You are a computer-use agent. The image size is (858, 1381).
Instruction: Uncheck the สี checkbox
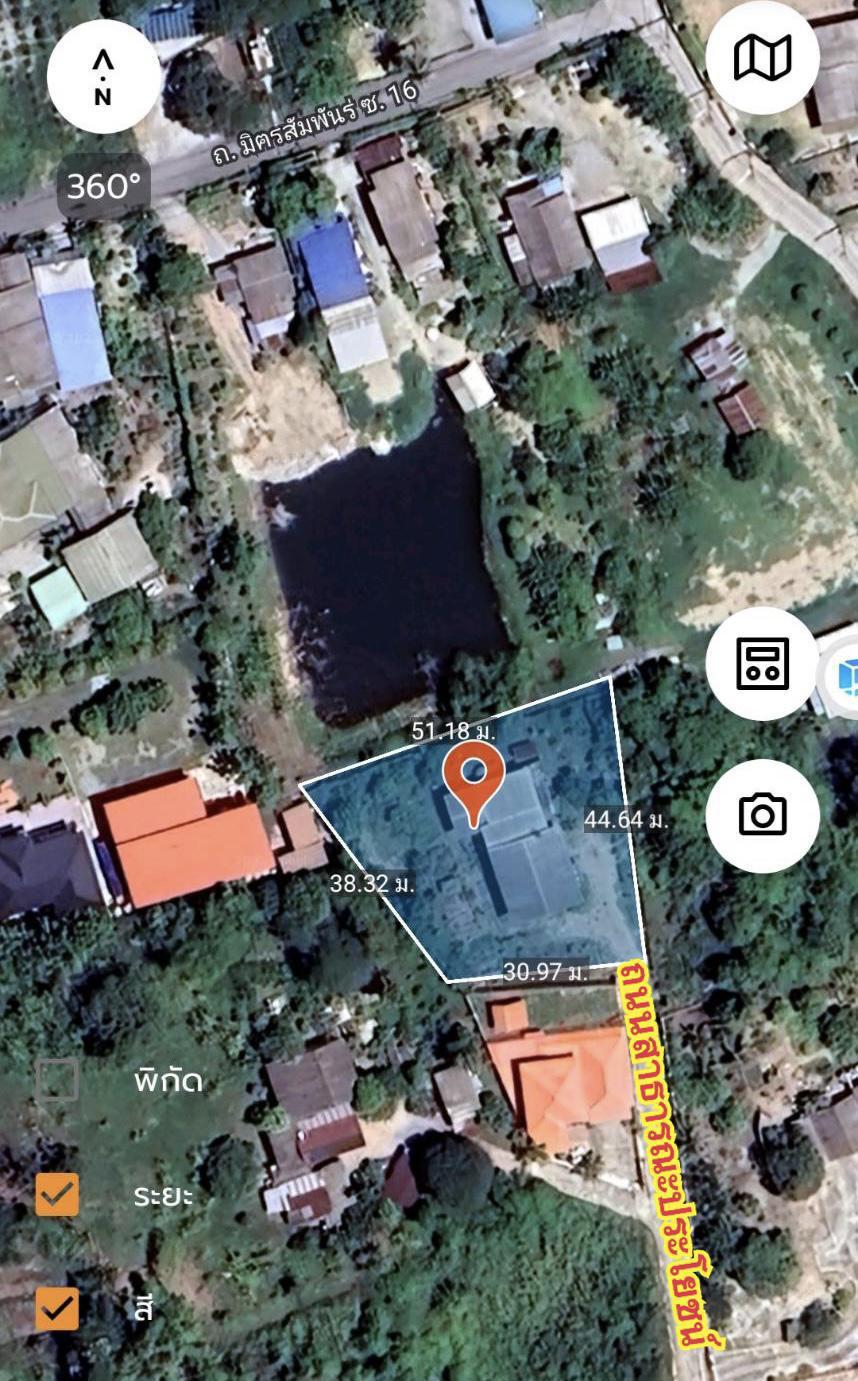click(57, 1308)
